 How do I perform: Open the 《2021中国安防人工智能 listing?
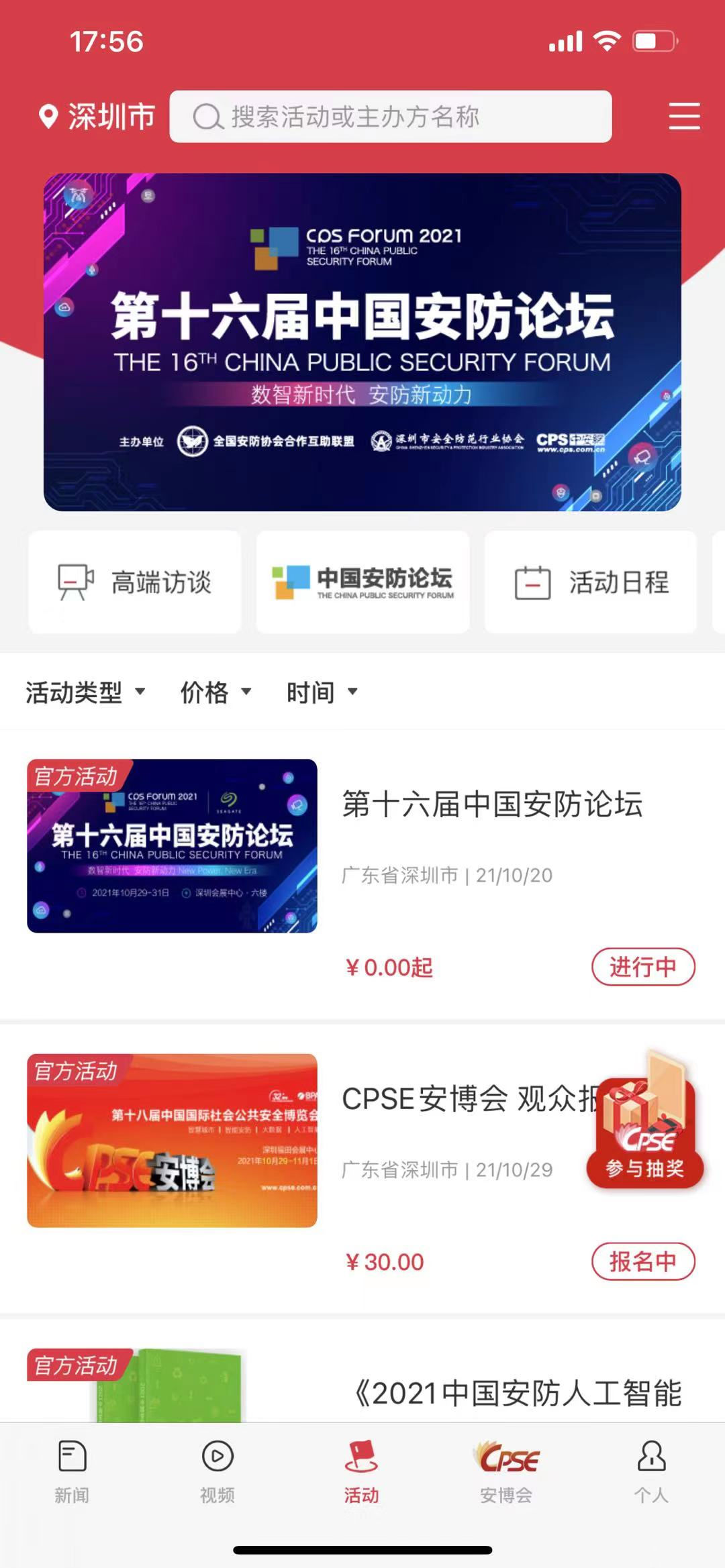[x=517, y=1393]
